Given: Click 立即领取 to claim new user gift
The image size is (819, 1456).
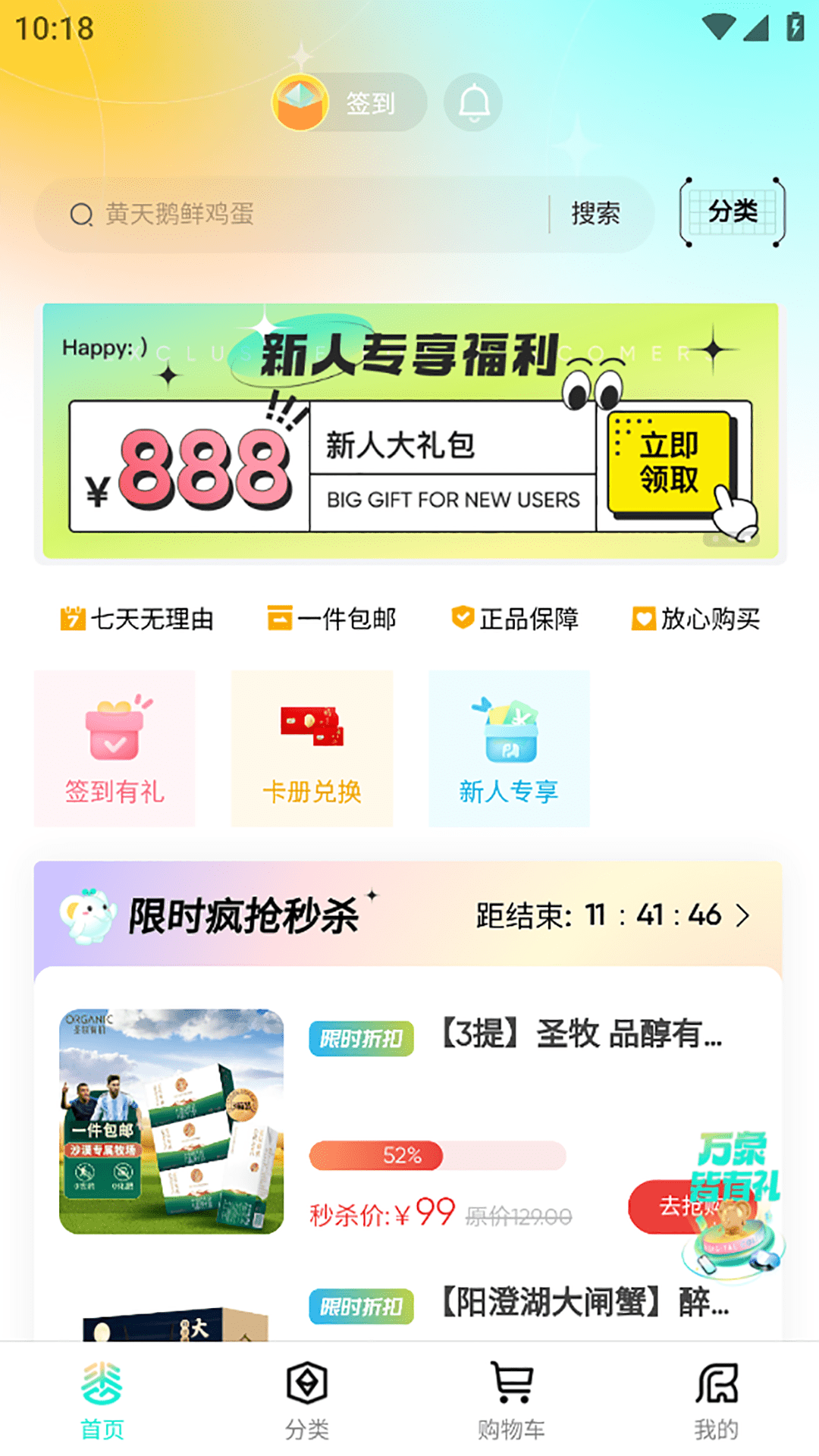Looking at the screenshot, I should [x=669, y=463].
